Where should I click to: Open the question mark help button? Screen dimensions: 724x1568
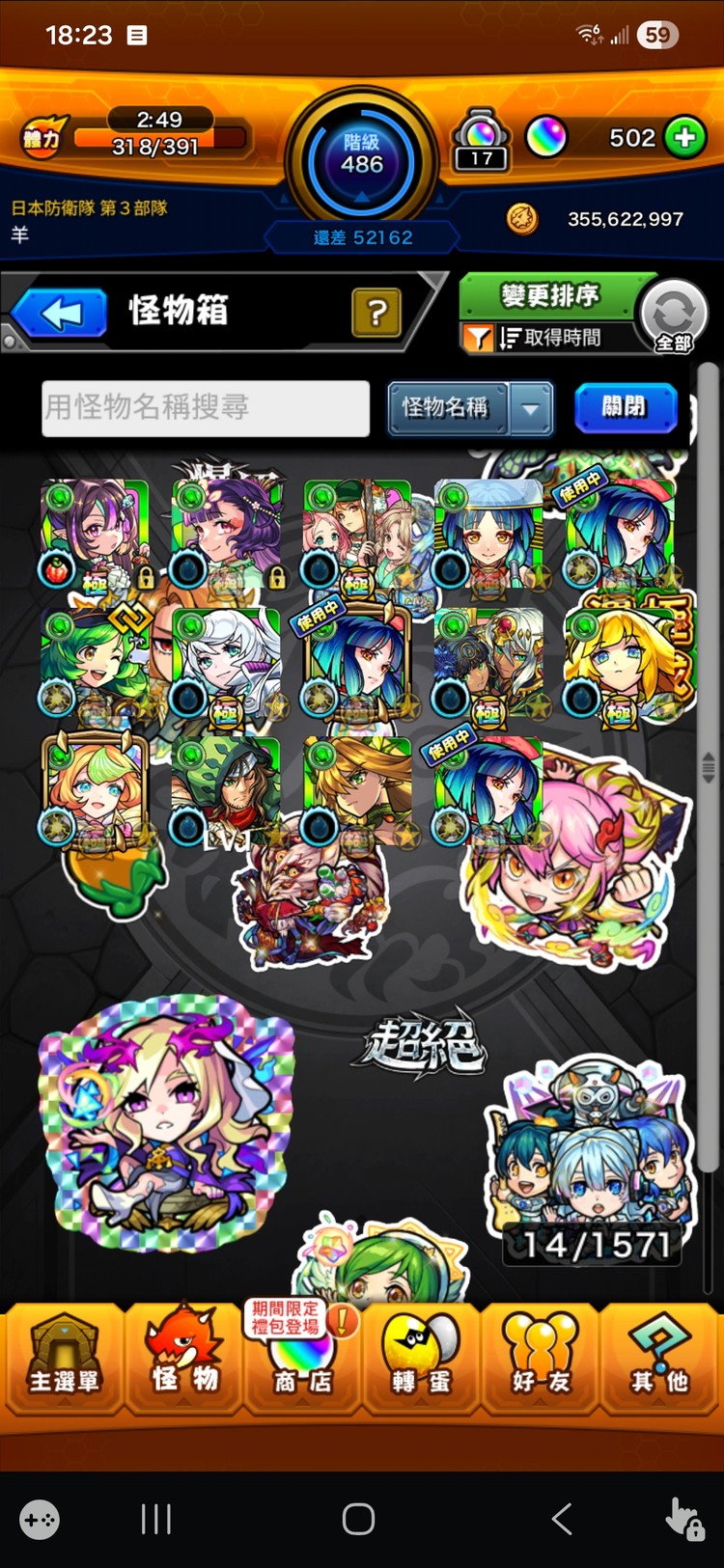click(377, 313)
